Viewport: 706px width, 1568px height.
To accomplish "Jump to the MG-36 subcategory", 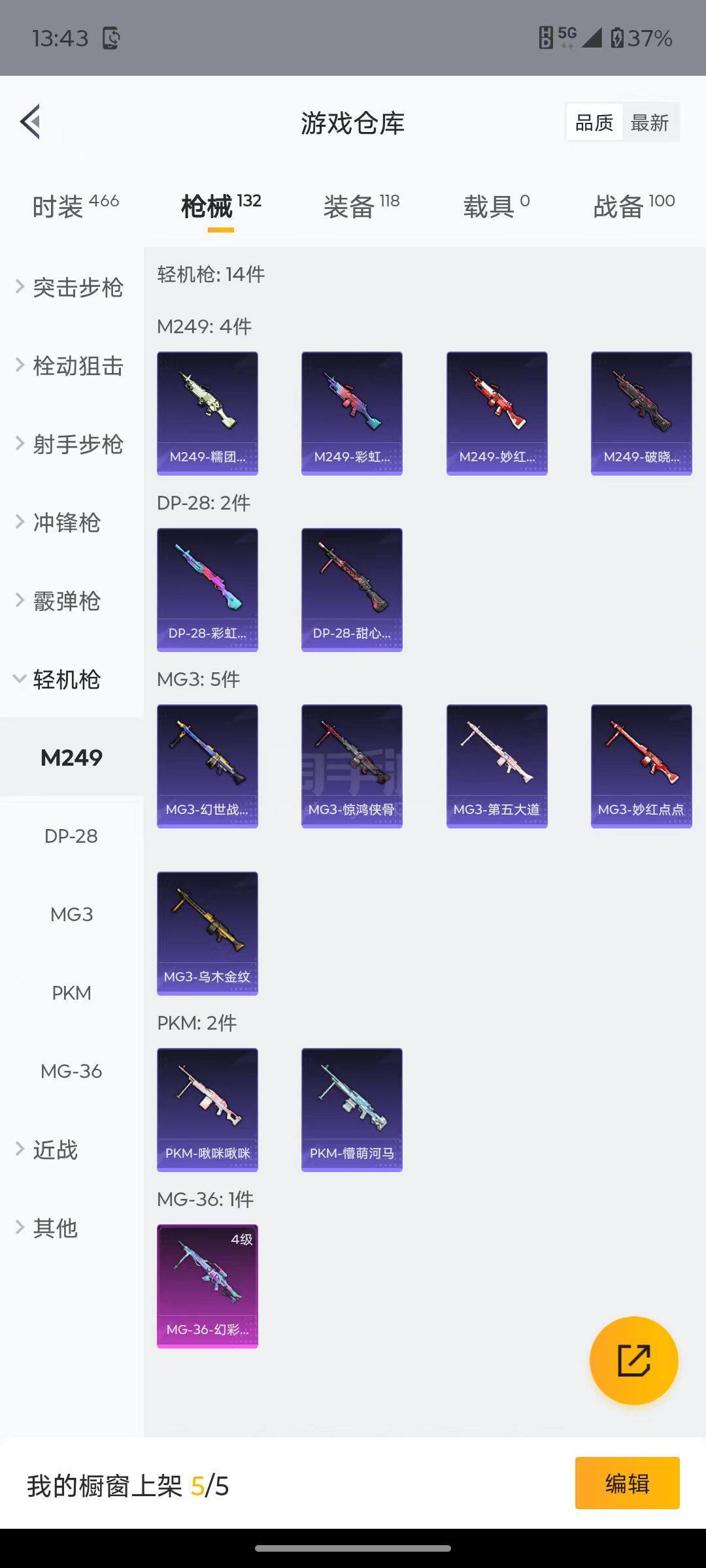I will click(x=71, y=1071).
